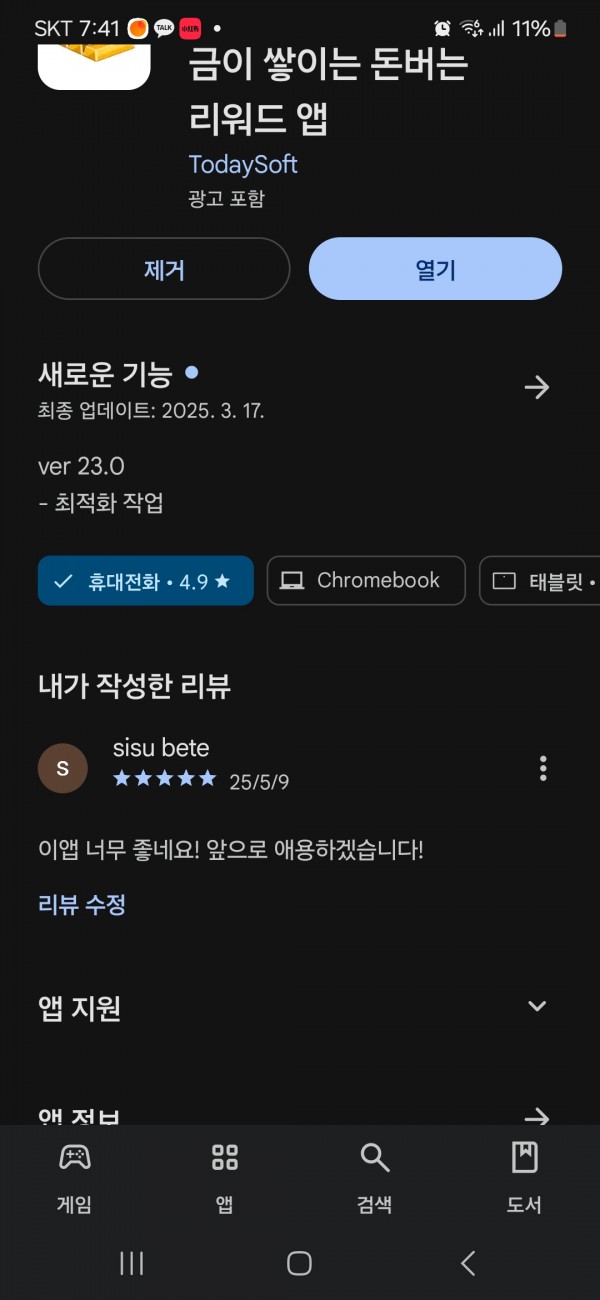Switch to the 앱 tab
This screenshot has height=1300, width=600.
225,1177
